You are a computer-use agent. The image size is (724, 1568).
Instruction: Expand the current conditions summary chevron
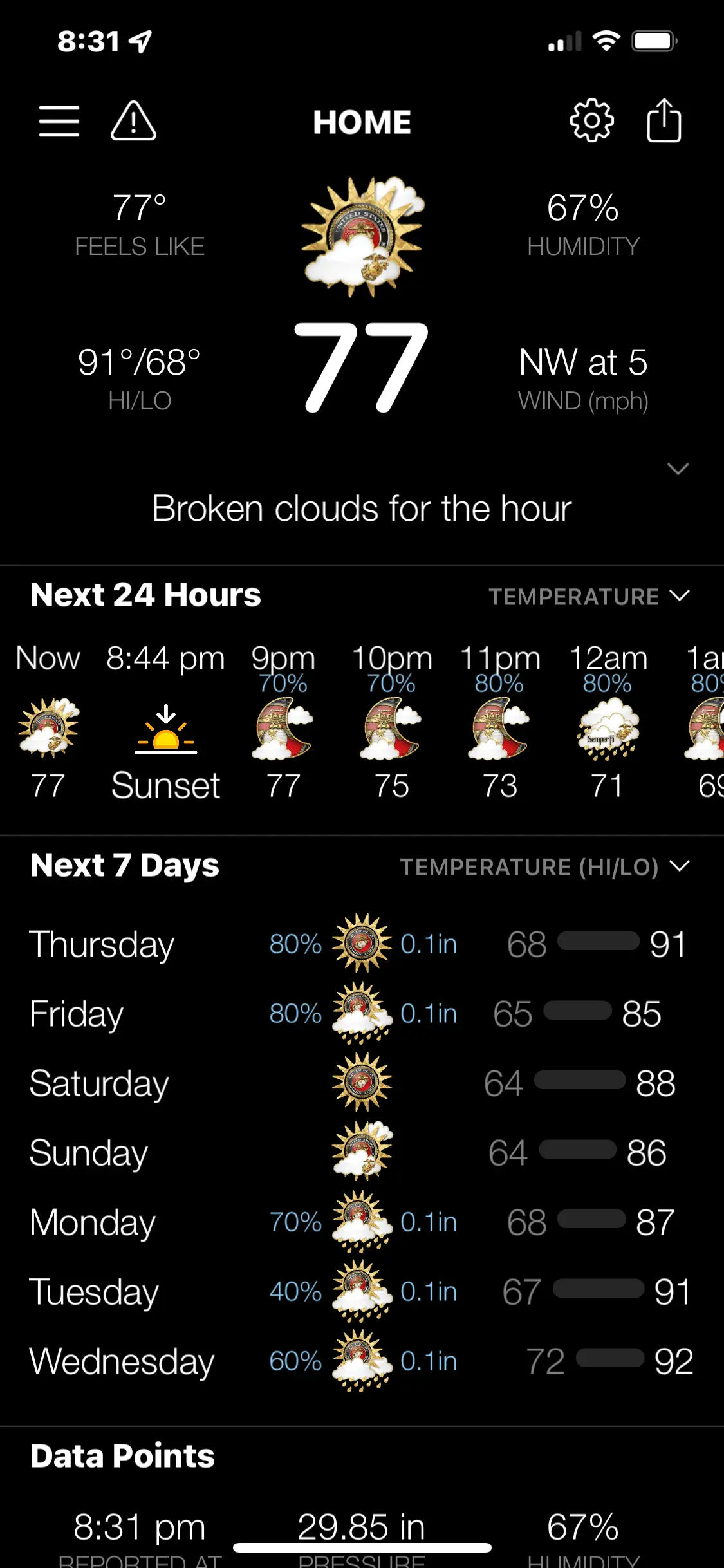(678, 469)
